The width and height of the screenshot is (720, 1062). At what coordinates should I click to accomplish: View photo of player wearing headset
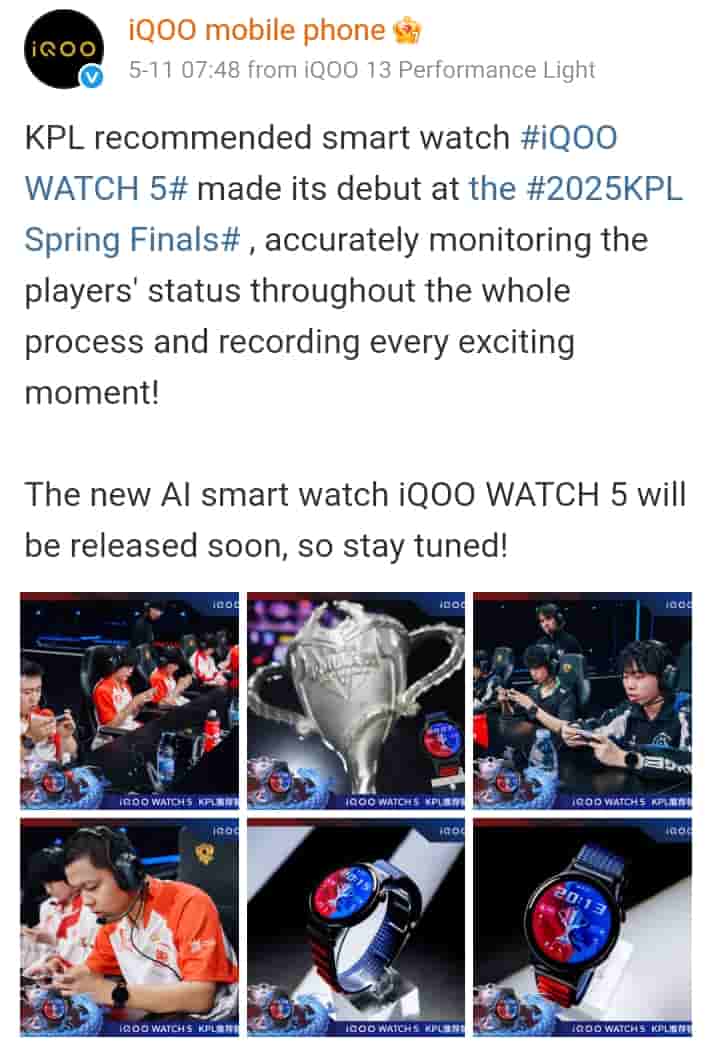129,926
